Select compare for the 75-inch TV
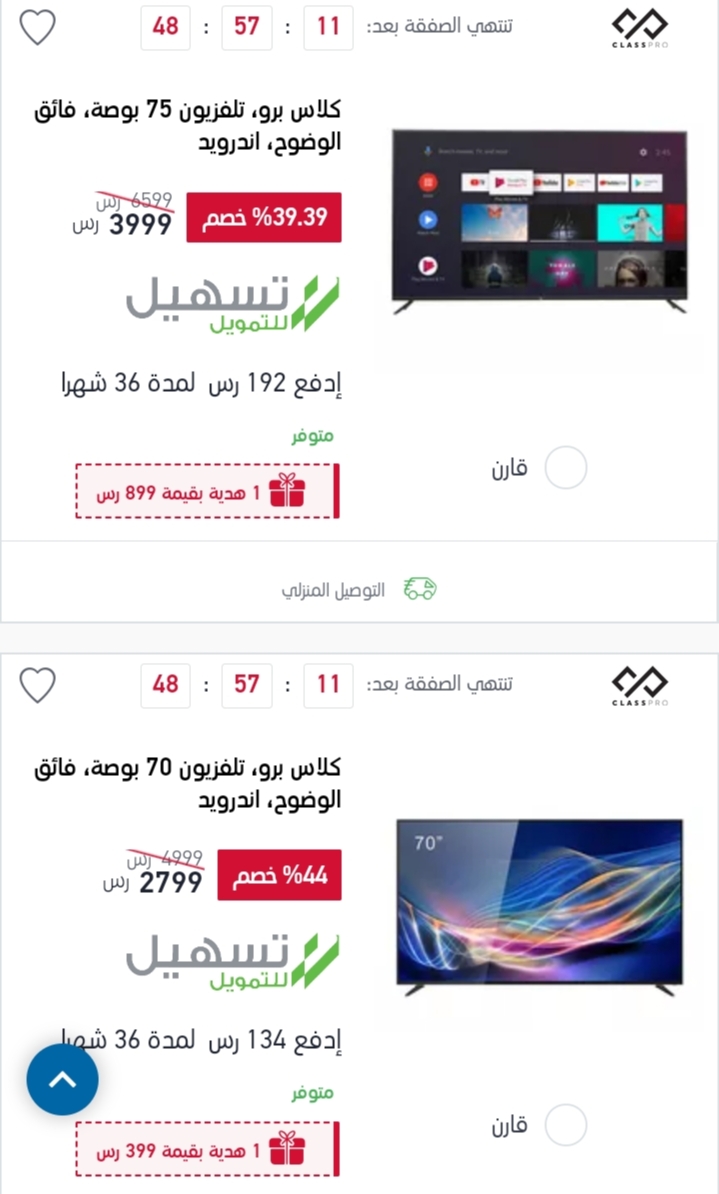 tap(566, 468)
